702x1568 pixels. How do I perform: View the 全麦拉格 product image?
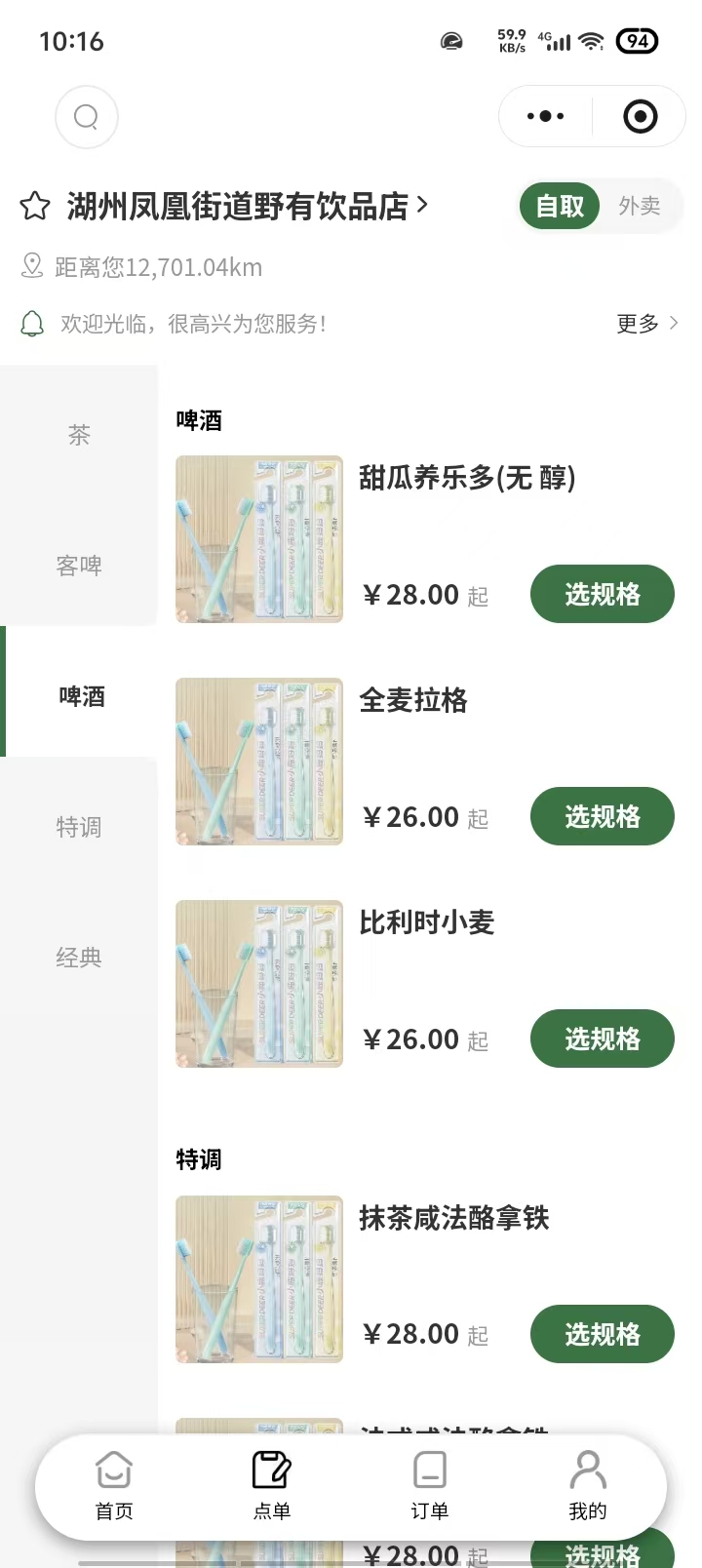(x=259, y=762)
